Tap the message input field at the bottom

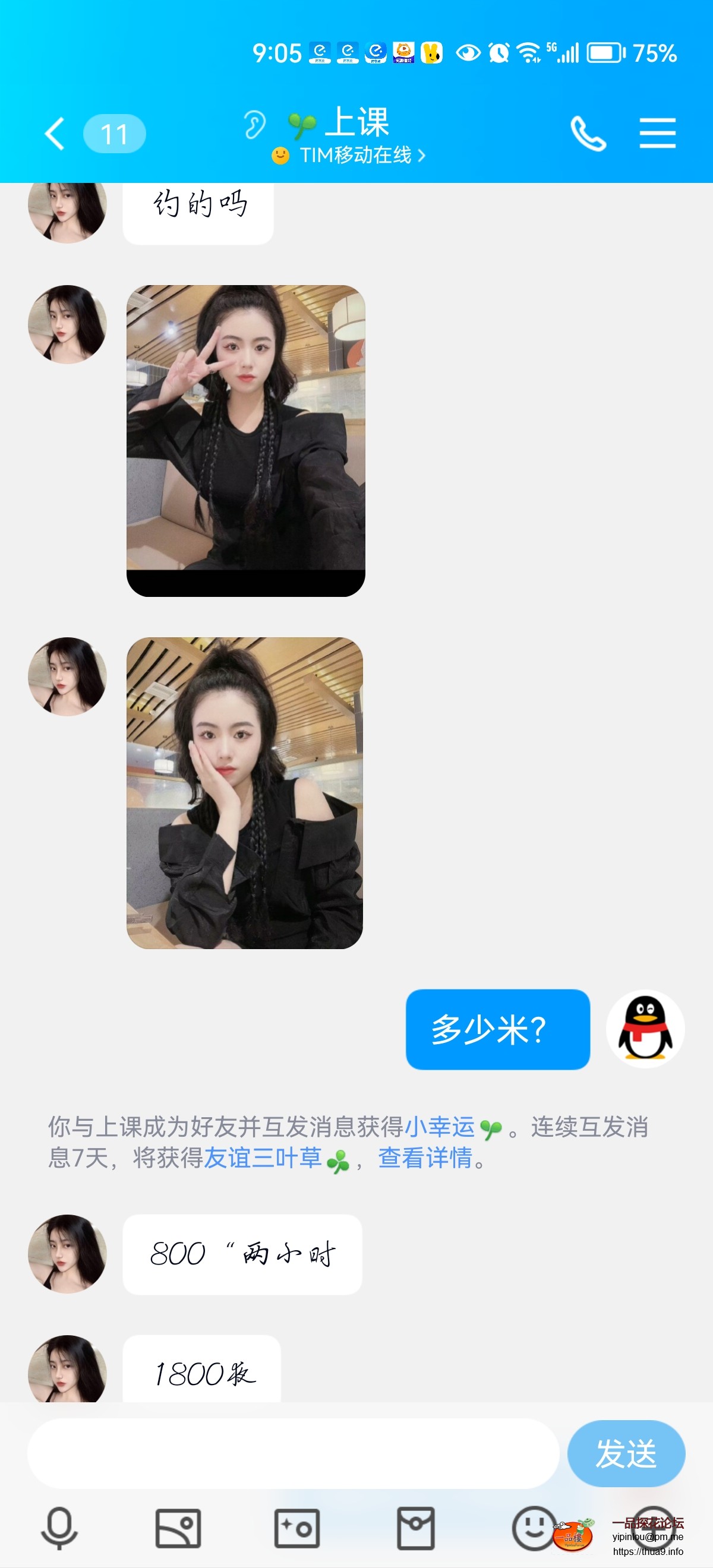292,1453
